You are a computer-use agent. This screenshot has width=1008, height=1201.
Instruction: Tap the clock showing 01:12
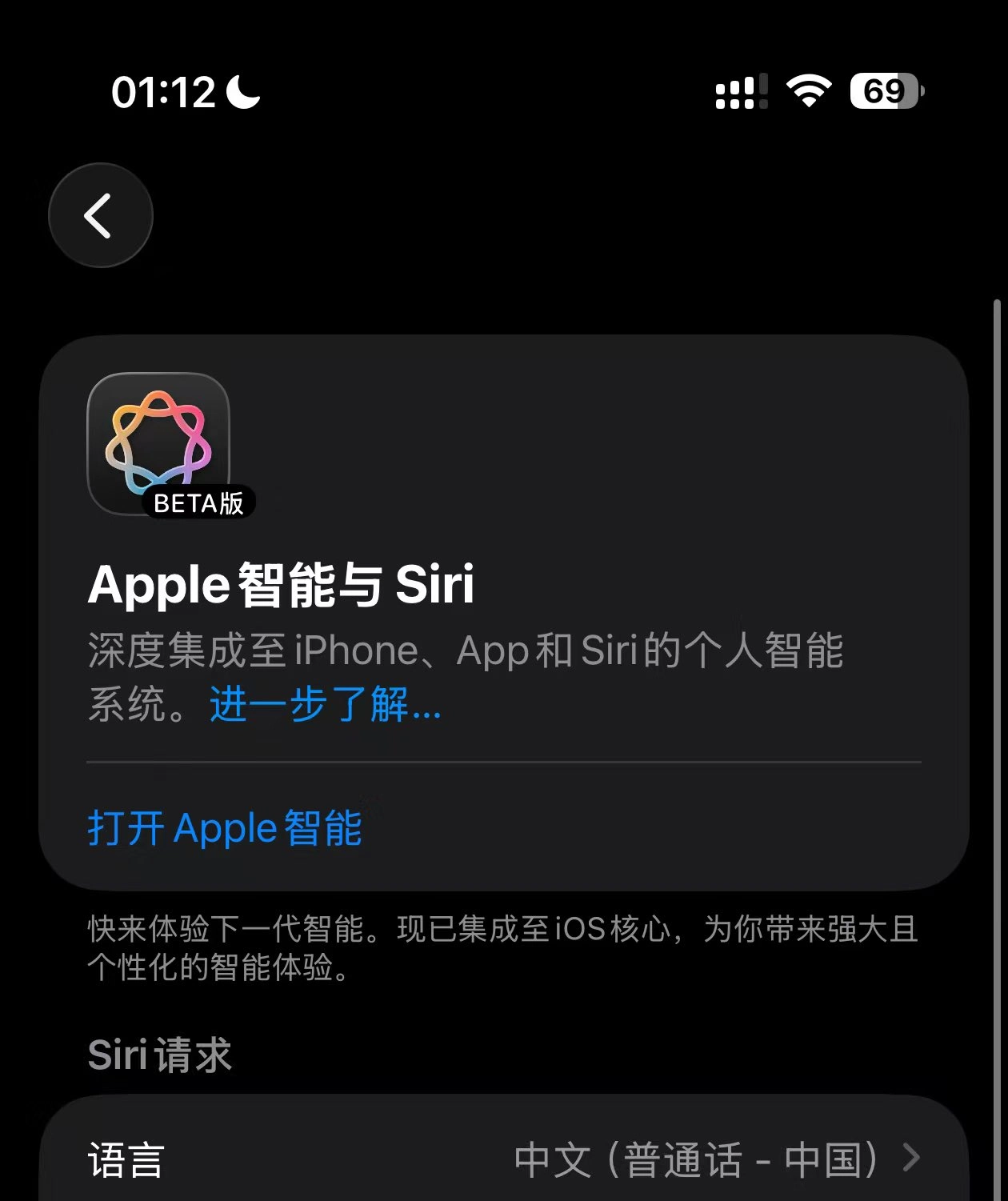click(x=164, y=92)
